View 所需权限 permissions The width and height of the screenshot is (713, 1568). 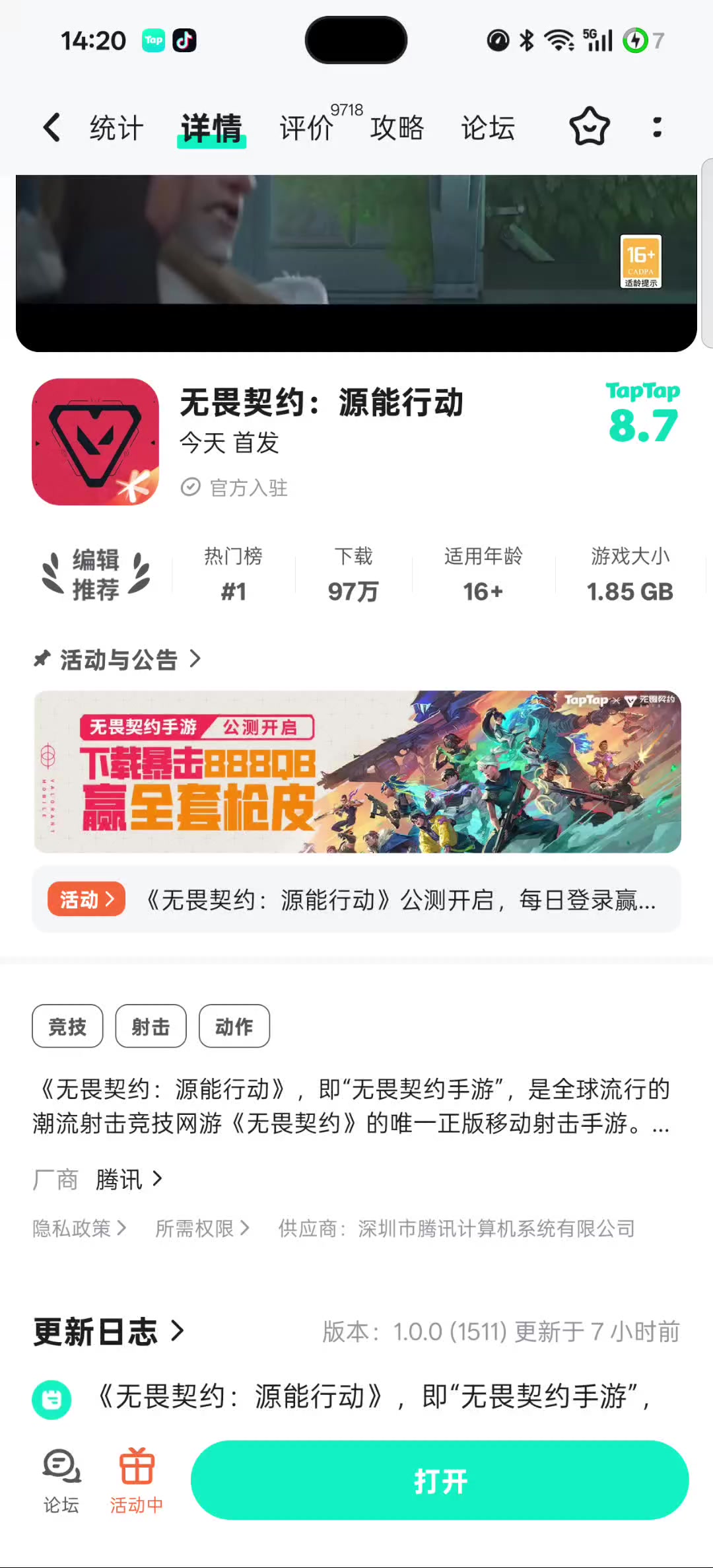(x=202, y=1229)
